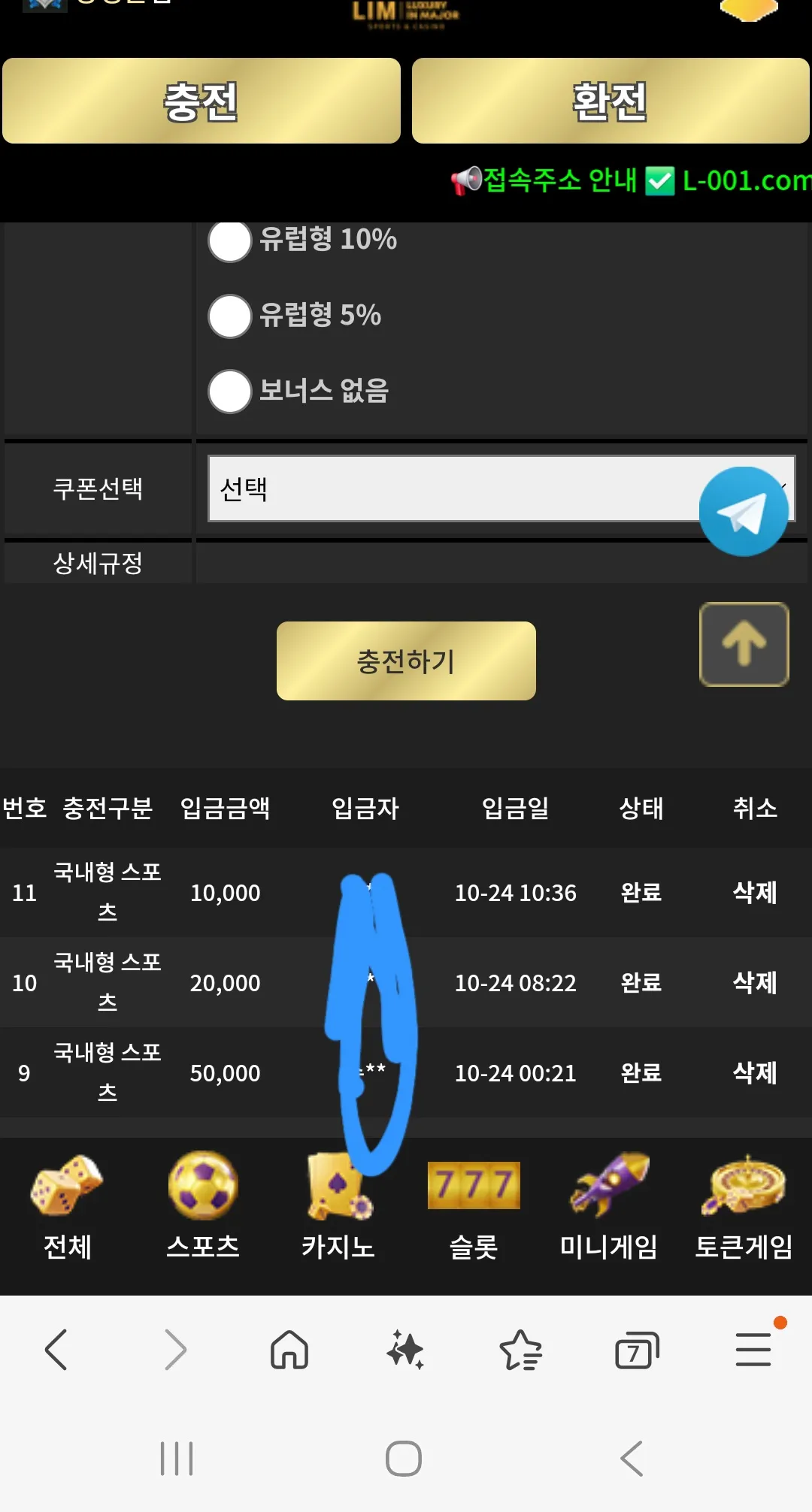Viewport: 812px width, 1512px height.
Task: Go to the browser home page
Action: coord(289,1350)
